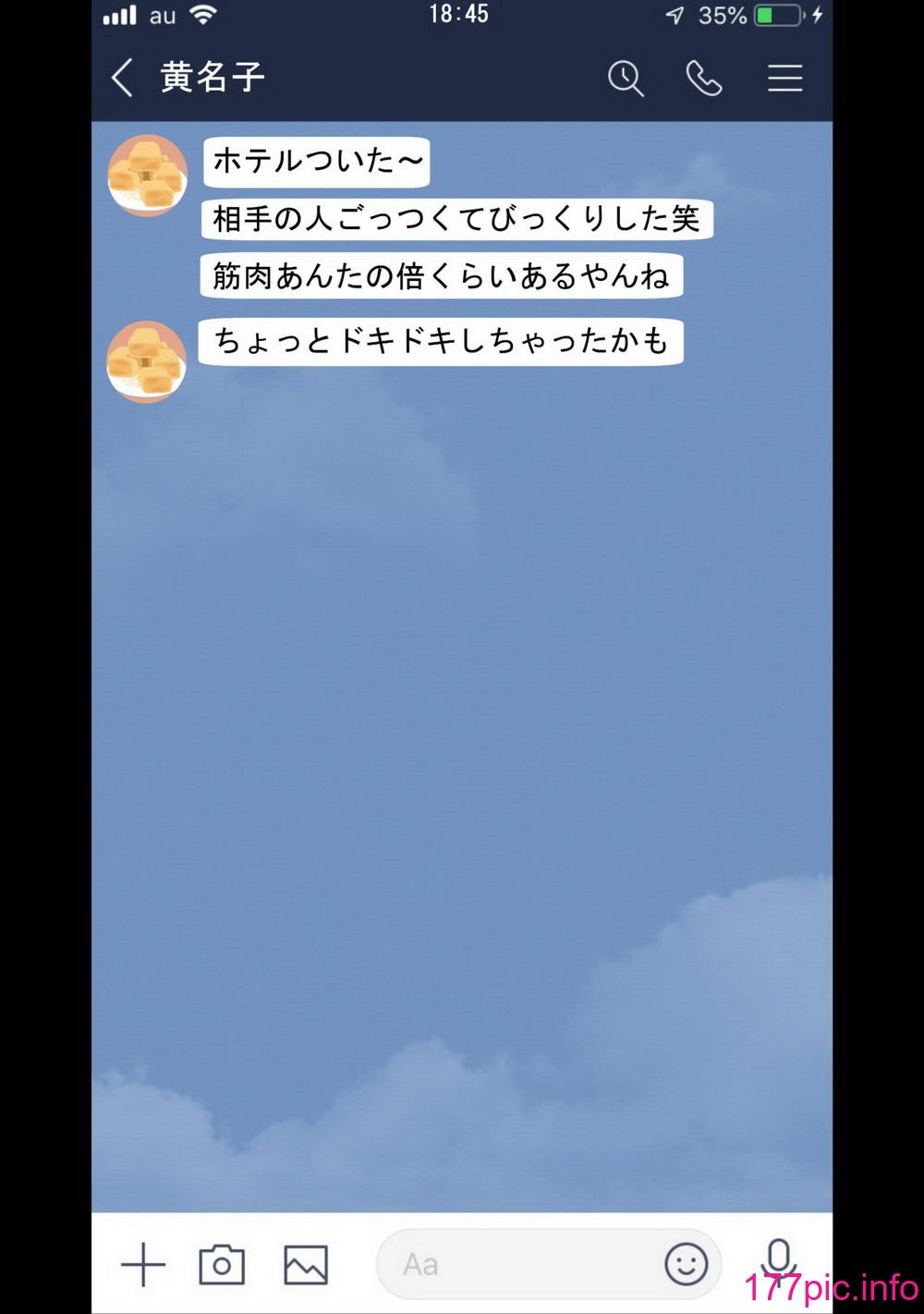Record a voice message with the microphone
This screenshot has height=1314, width=924.
(x=778, y=1259)
